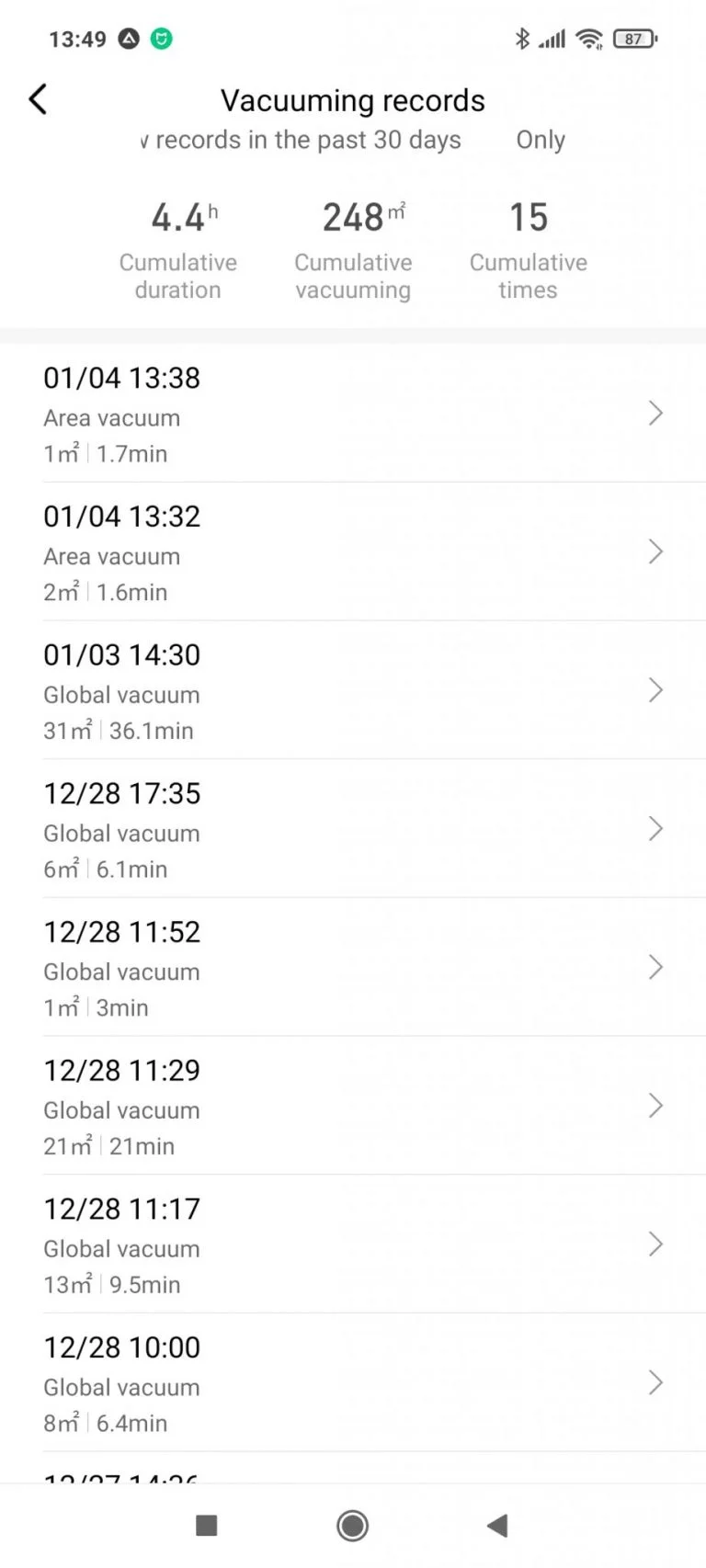
Task: Tap the 248 square meters Cumulative vacuuming stat
Action: coord(353,244)
